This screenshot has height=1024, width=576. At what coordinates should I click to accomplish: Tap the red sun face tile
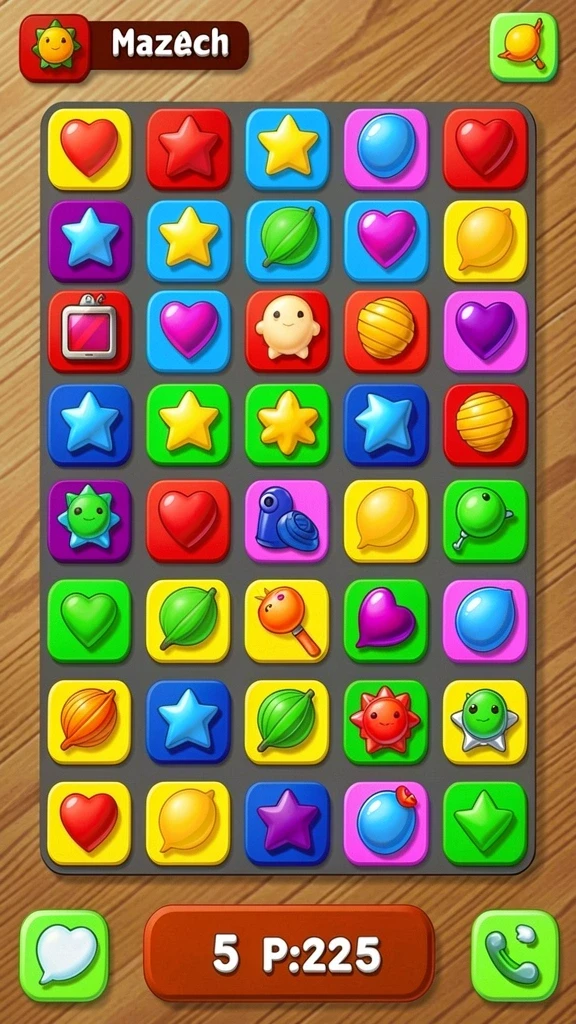point(386,722)
